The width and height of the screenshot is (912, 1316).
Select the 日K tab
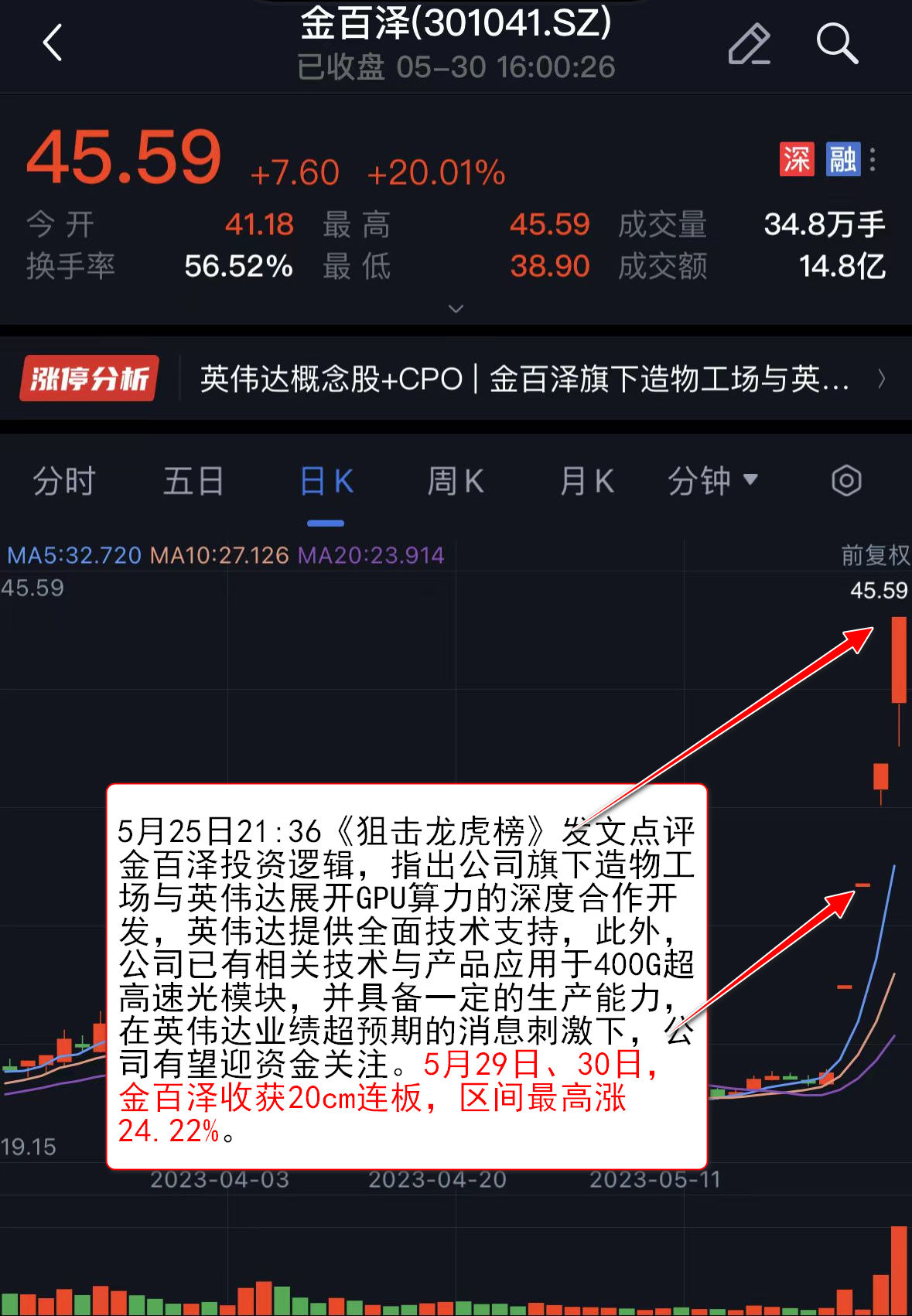coord(326,482)
